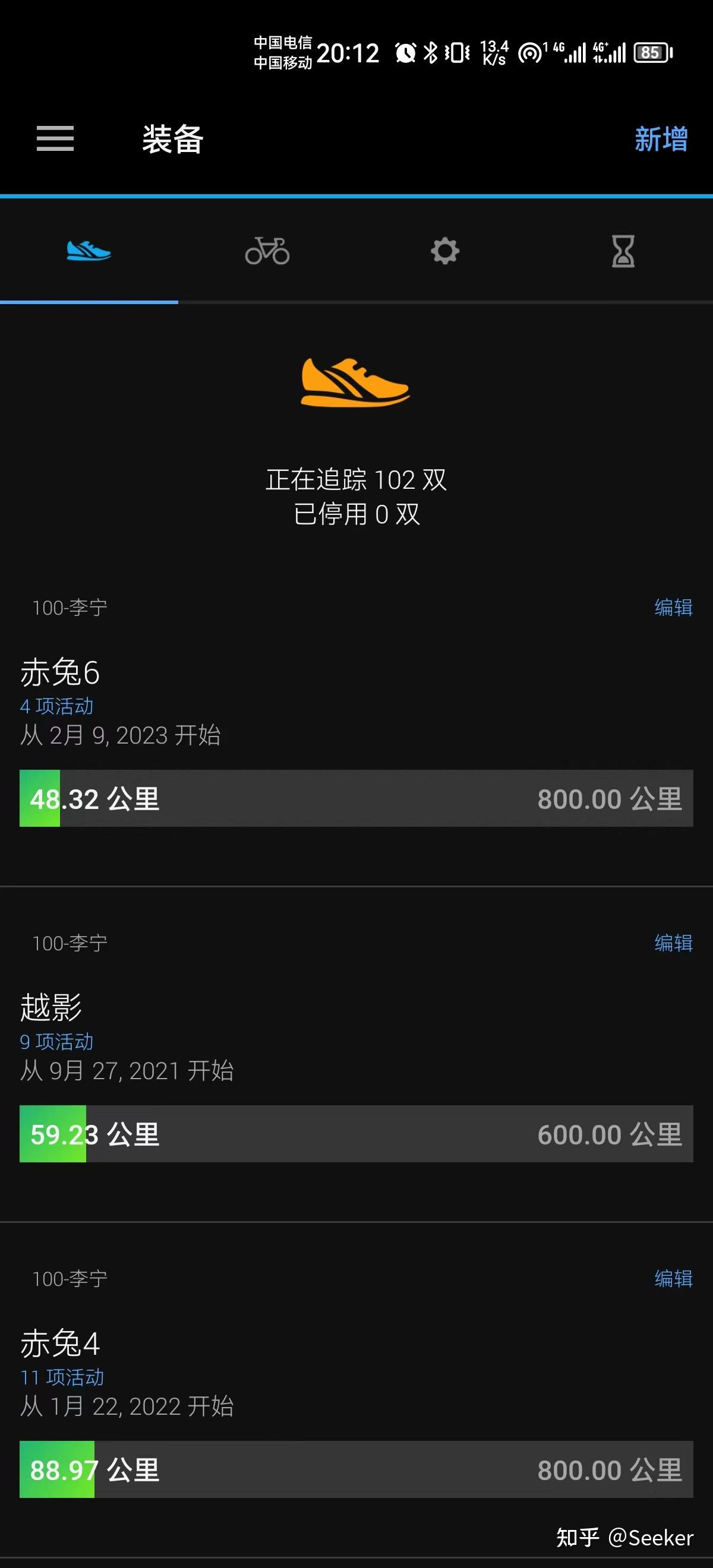Switch to the hourglass tab
Screen dimensions: 713x1568
(x=623, y=251)
